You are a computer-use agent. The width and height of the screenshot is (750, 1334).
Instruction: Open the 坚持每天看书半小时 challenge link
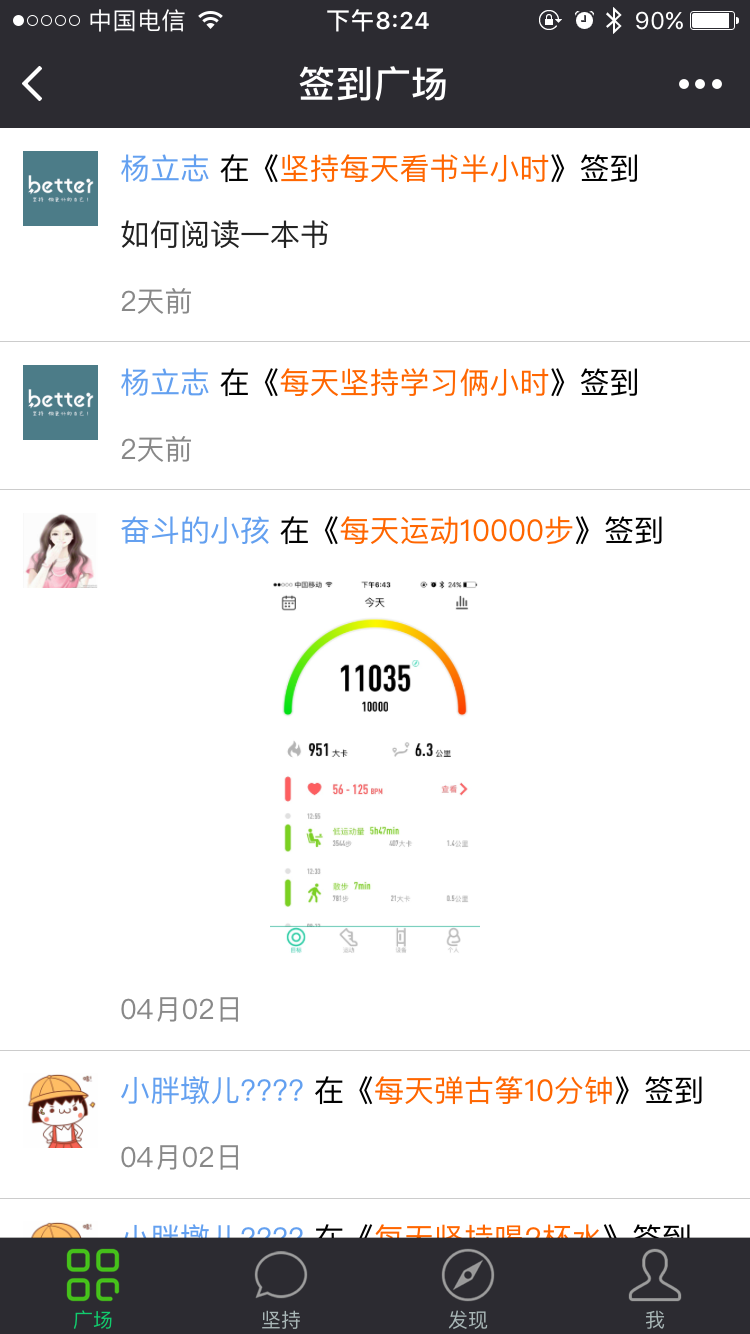tap(414, 169)
